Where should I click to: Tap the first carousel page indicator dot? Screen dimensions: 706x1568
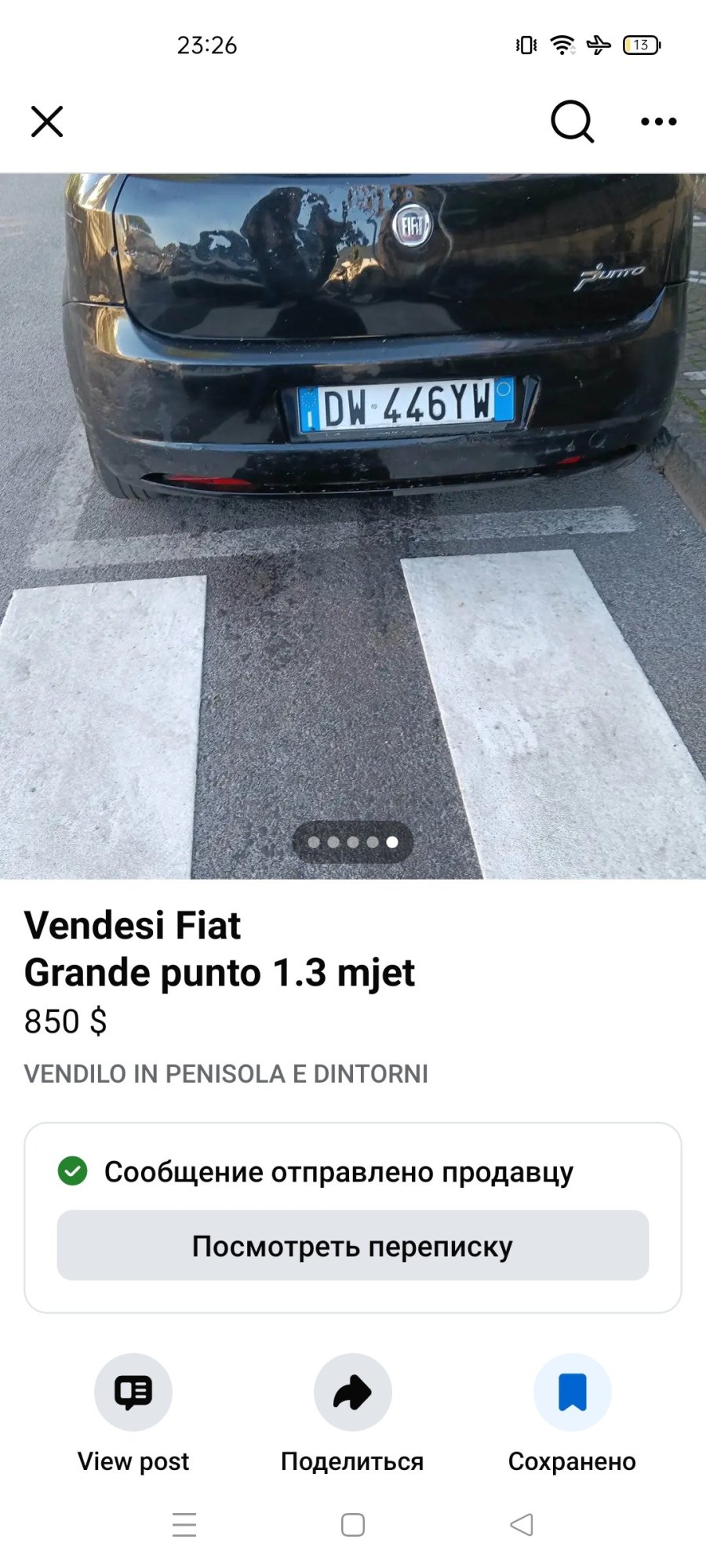pos(314,843)
